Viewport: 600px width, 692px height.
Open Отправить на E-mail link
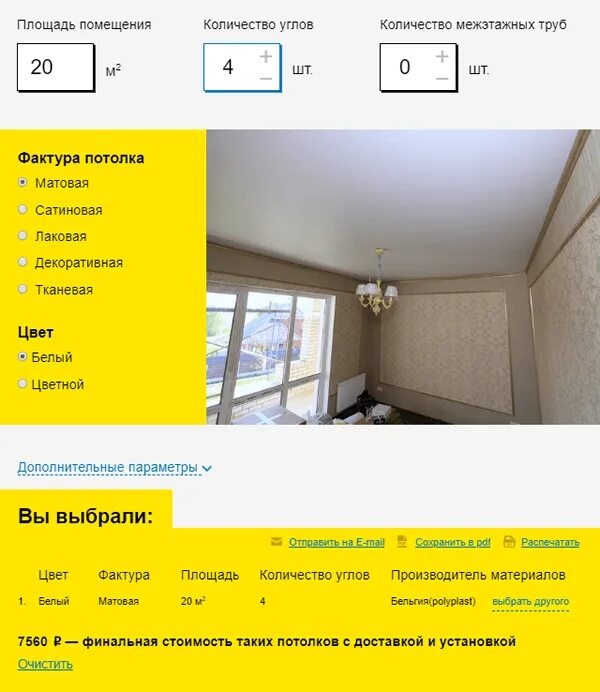336,542
